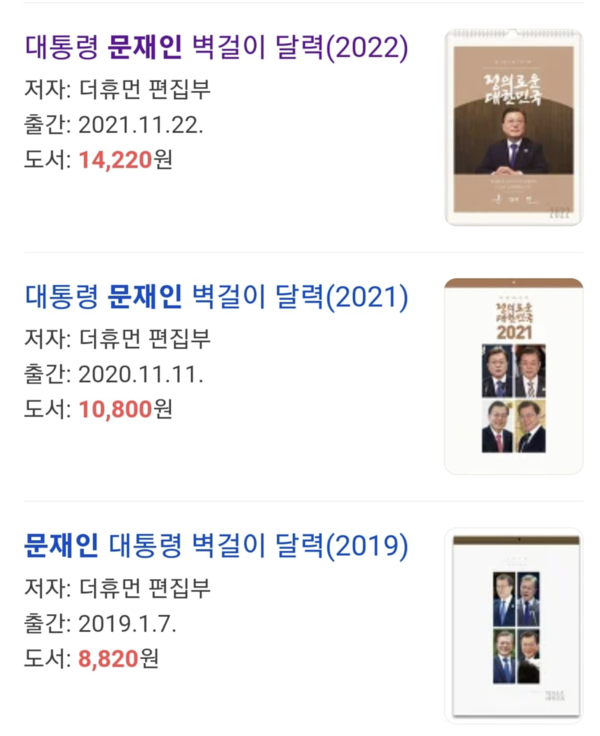Open the 문재인 대통령 벽걸이 달력(2019) link
The width and height of the screenshot is (600, 736).
coord(216,546)
